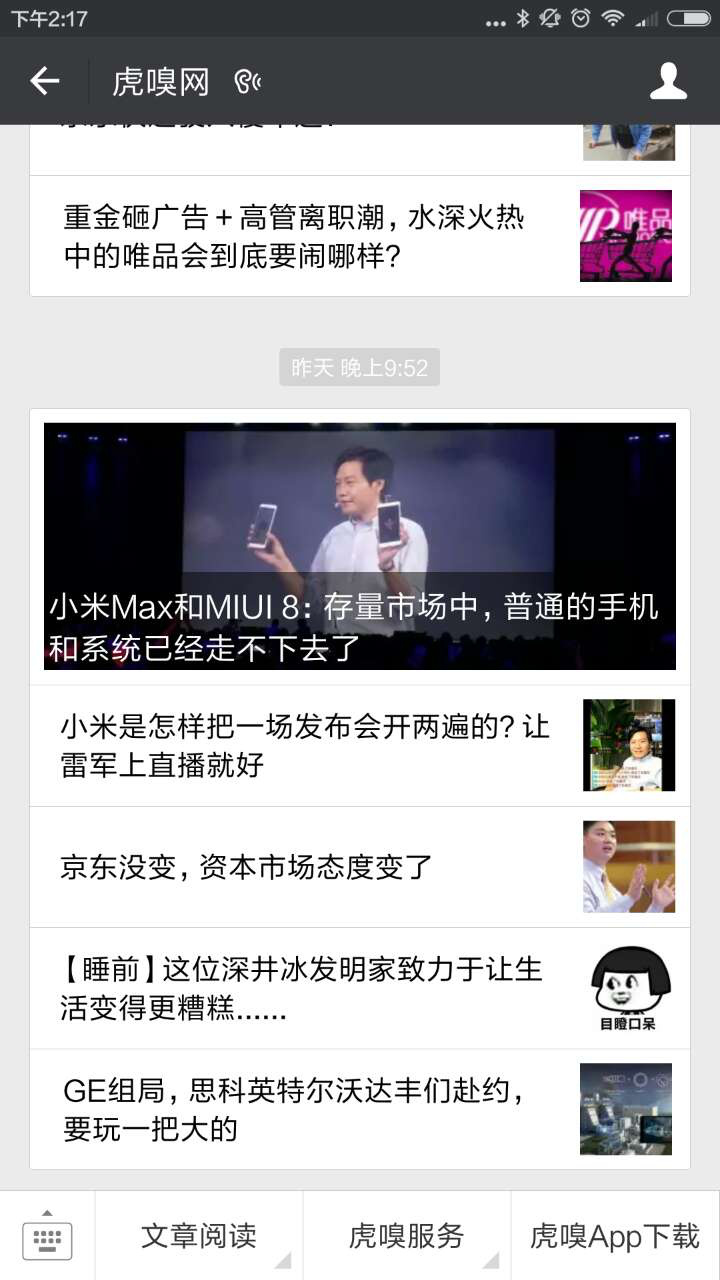
Task: Switch to keyboard input mode
Action: point(47,1236)
